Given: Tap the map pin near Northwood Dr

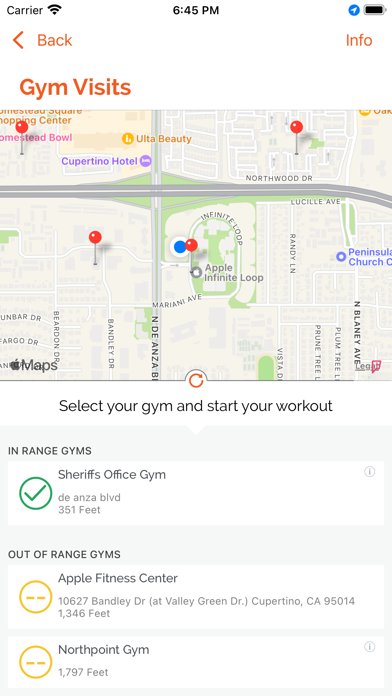Looking at the screenshot, I should coord(297,138).
